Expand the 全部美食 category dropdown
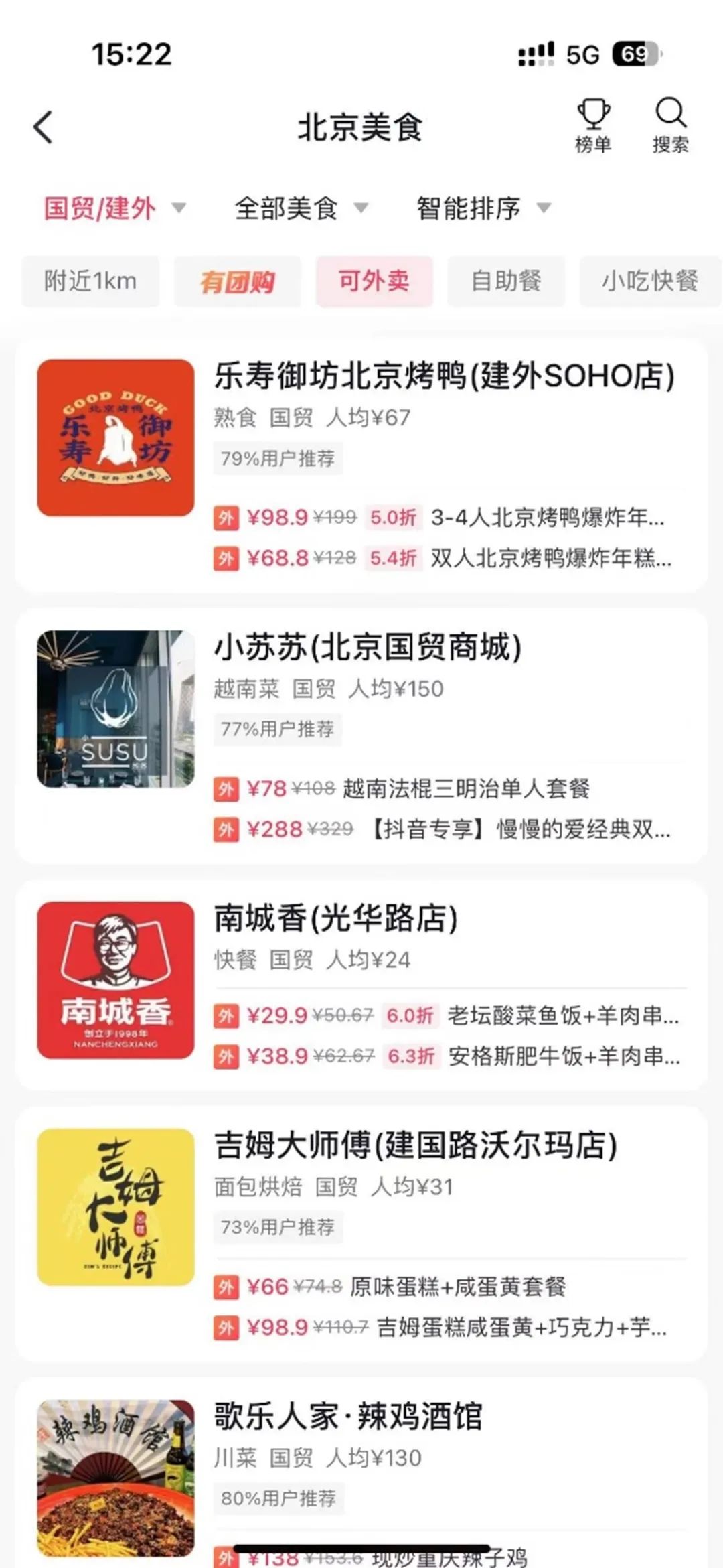The height and width of the screenshot is (1568, 723). coord(301,208)
